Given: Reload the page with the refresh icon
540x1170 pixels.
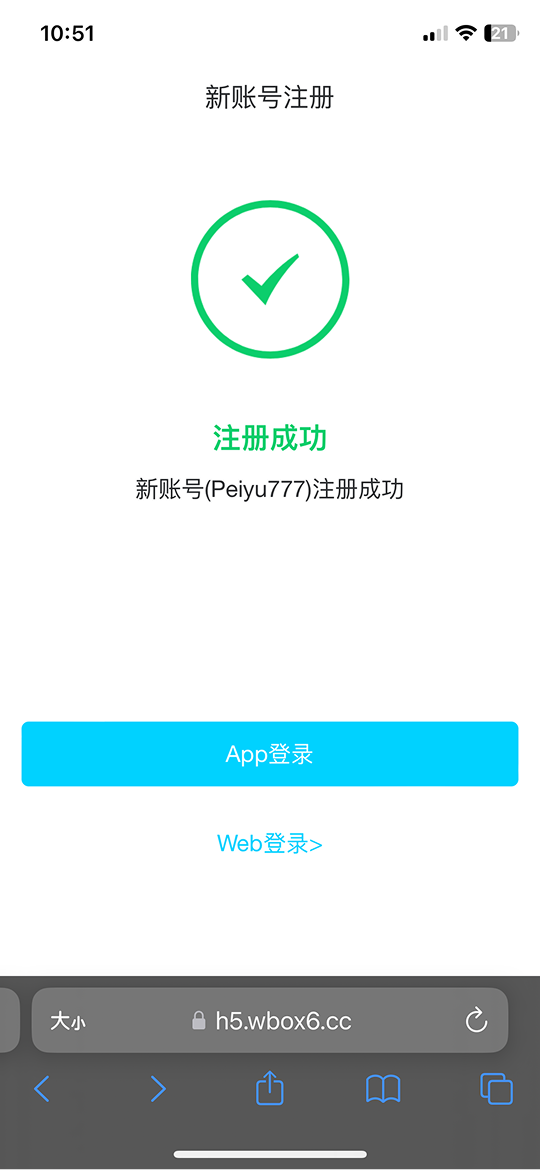Looking at the screenshot, I should (x=476, y=1020).
